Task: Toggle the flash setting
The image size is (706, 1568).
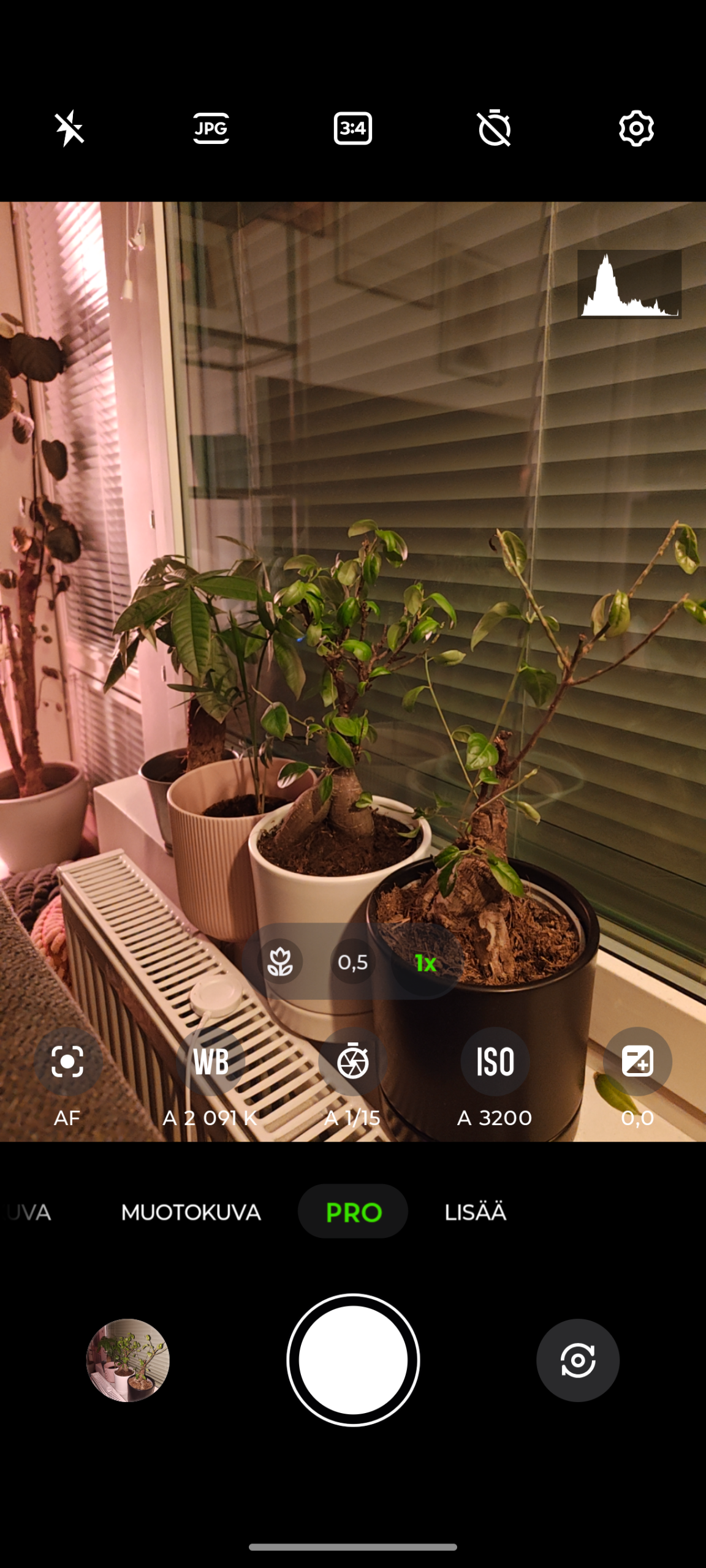Action: tap(70, 129)
